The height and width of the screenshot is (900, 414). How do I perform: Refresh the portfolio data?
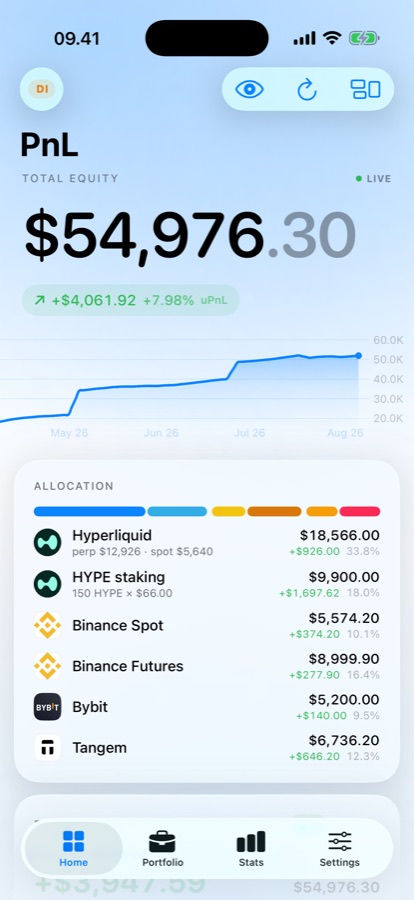click(x=307, y=90)
